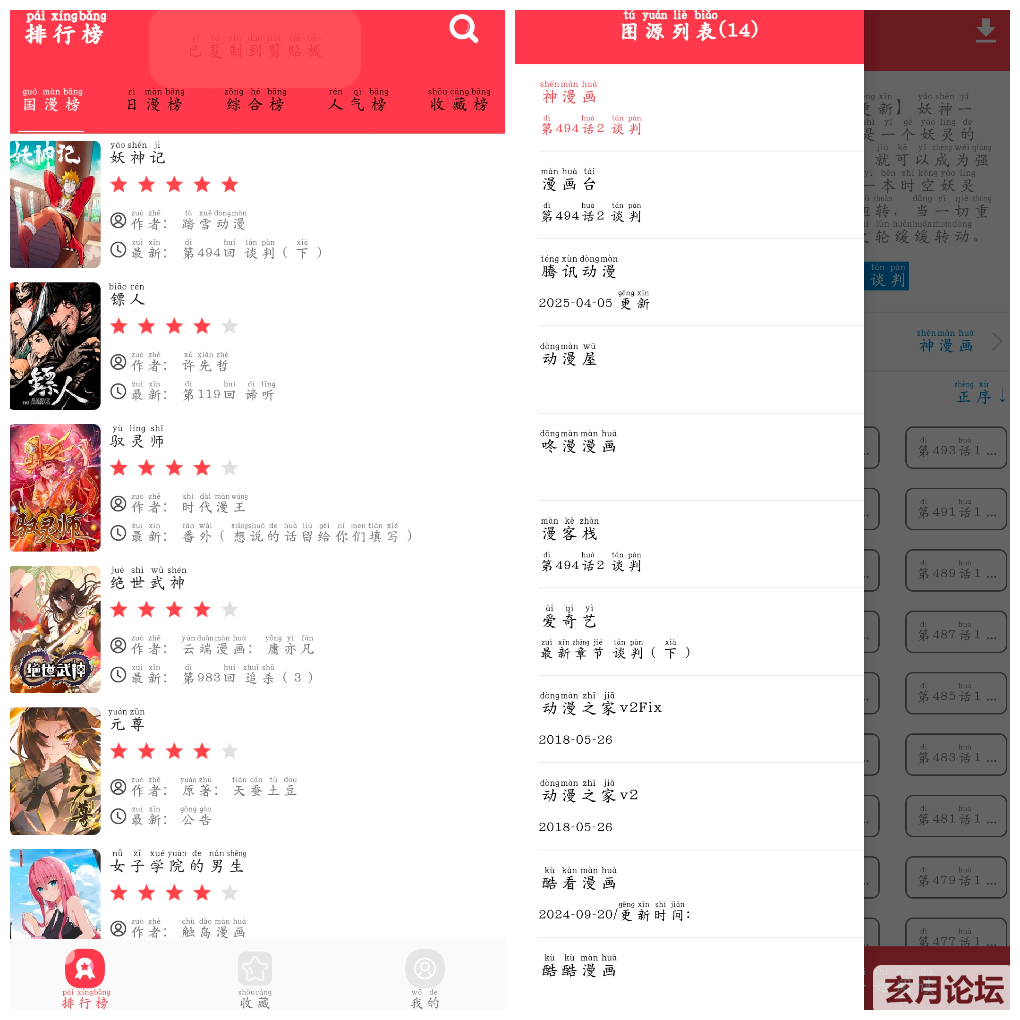Go to the 收藏 bottom tab
The image size is (1020, 1020).
[255, 980]
